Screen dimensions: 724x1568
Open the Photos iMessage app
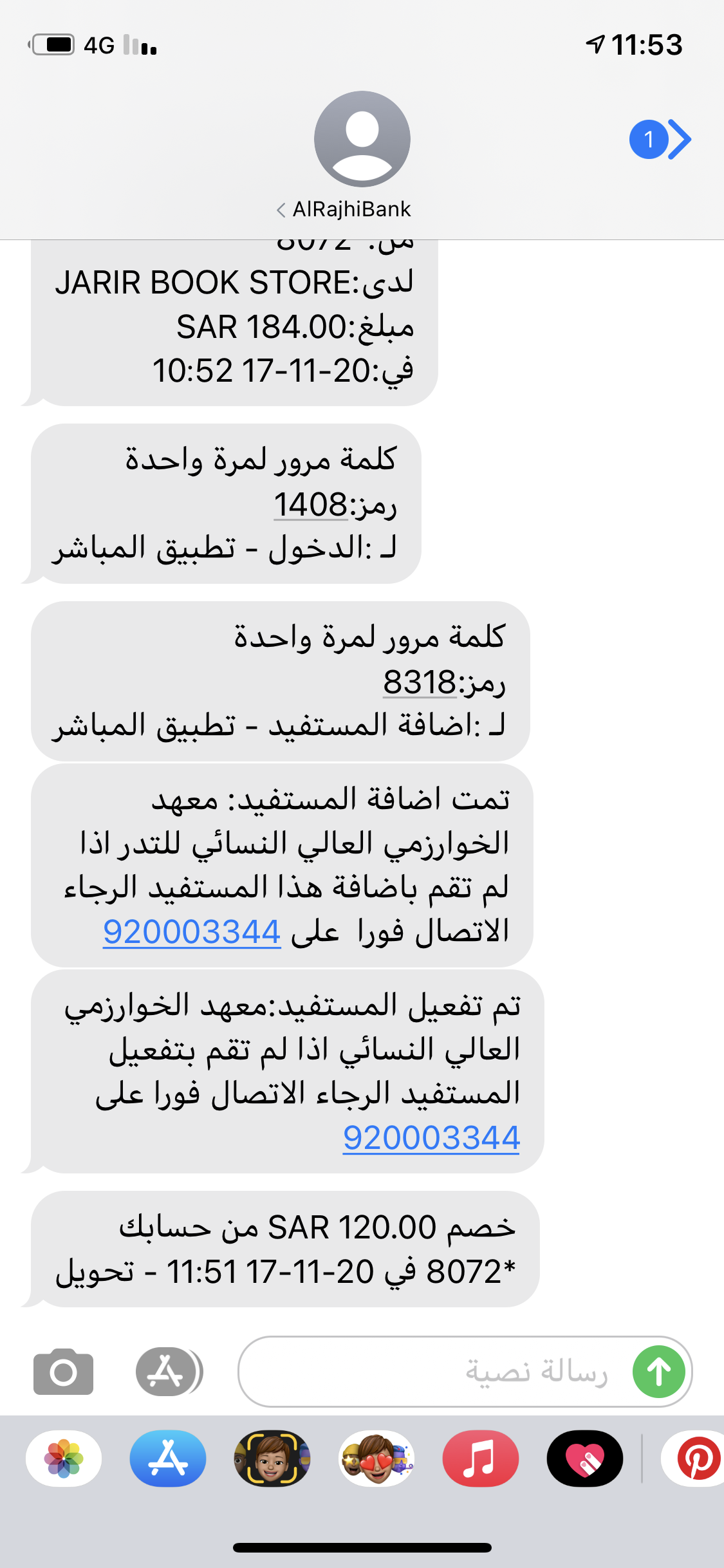pyautogui.click(x=64, y=1459)
